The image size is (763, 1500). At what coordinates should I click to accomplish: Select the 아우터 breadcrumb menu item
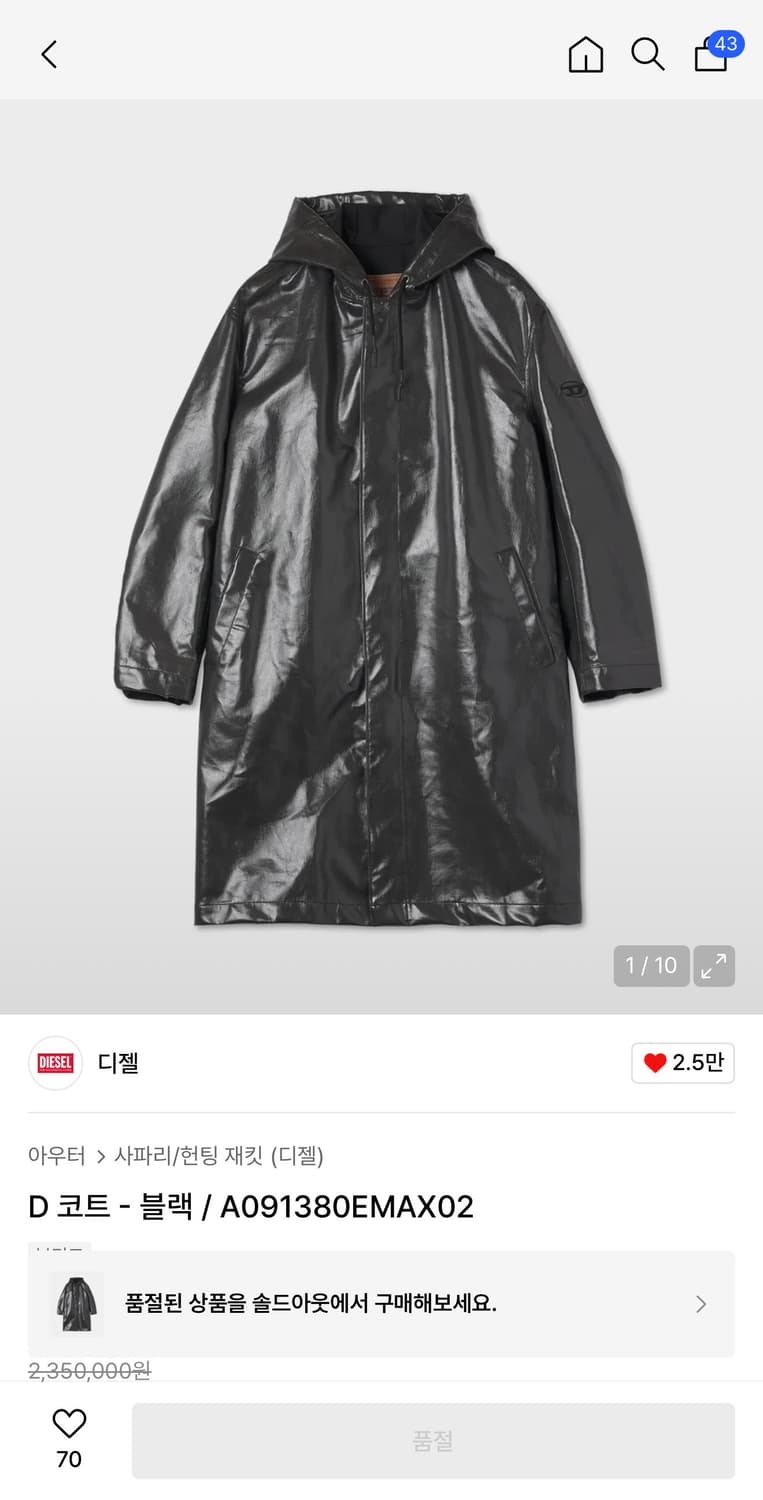[x=57, y=1155]
